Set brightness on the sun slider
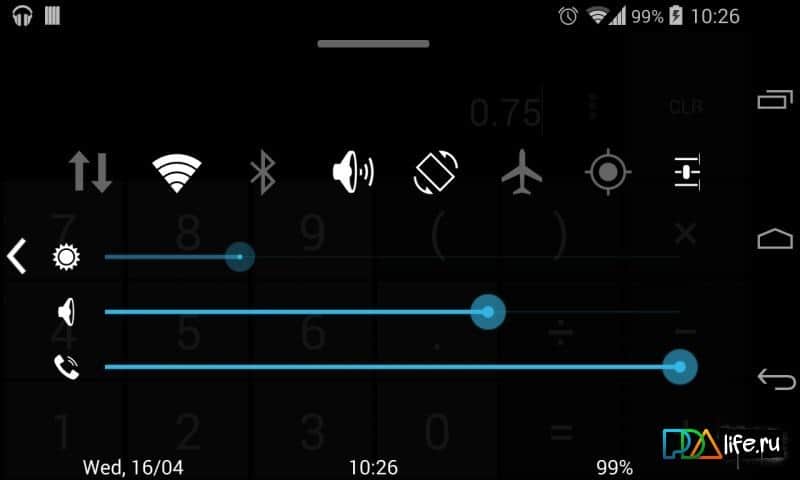 pos(240,257)
